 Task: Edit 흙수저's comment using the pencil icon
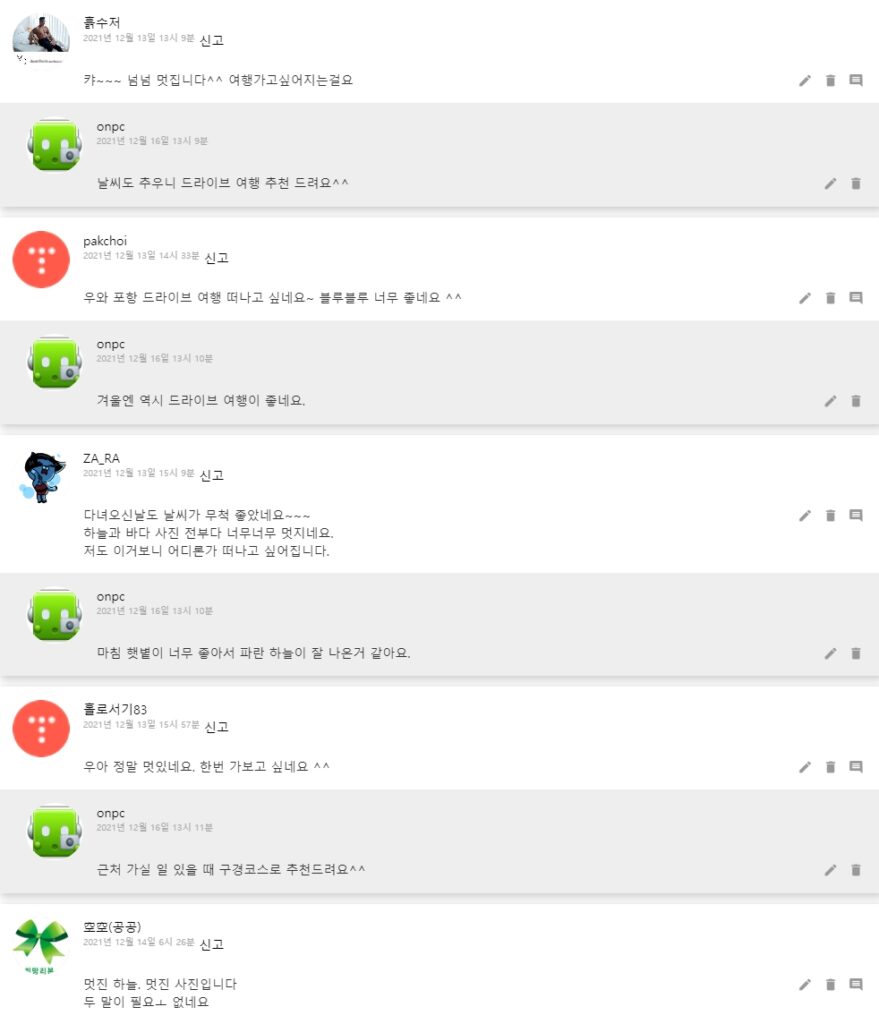point(804,82)
